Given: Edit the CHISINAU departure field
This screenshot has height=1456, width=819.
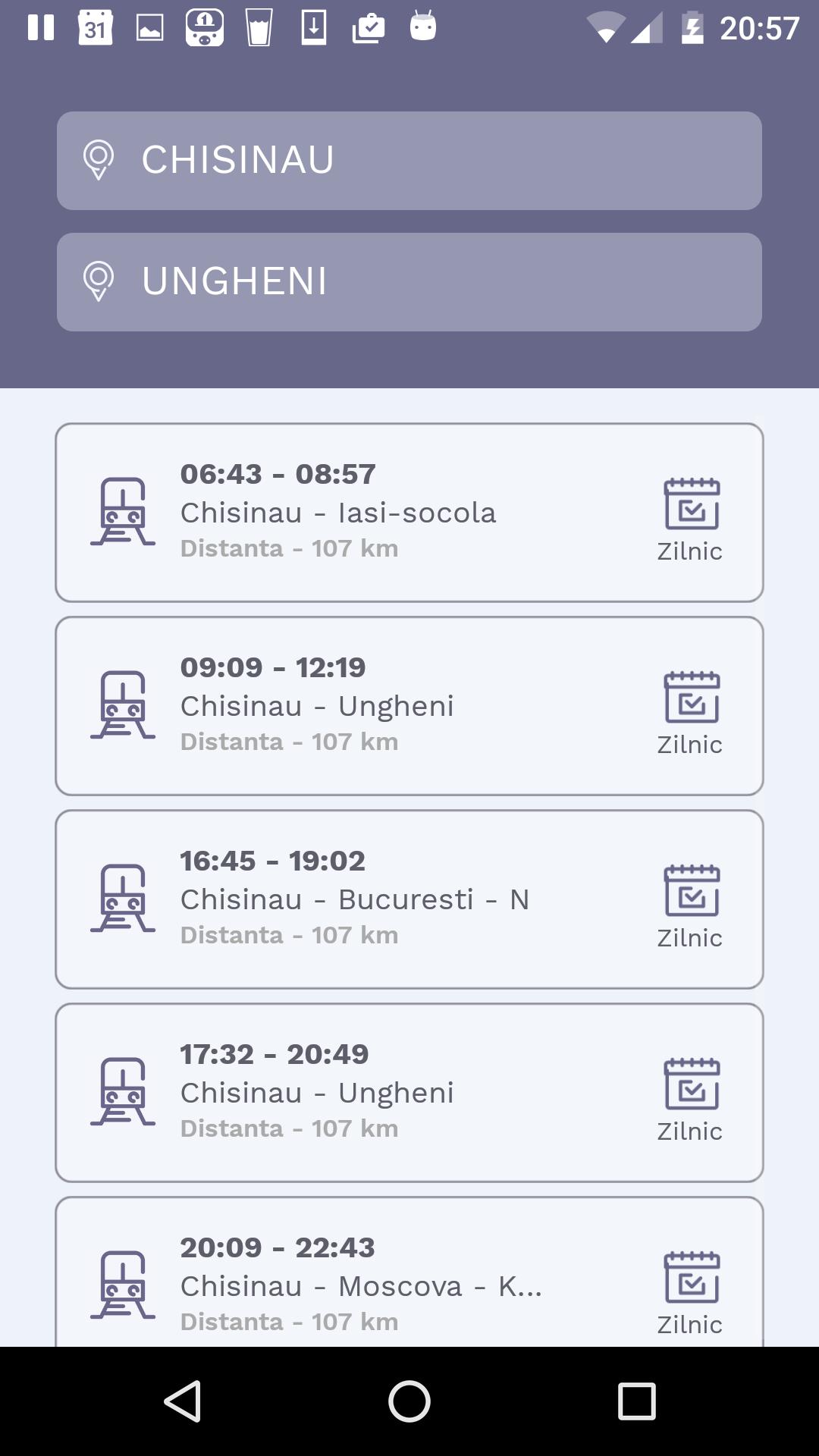Looking at the screenshot, I should [409, 161].
